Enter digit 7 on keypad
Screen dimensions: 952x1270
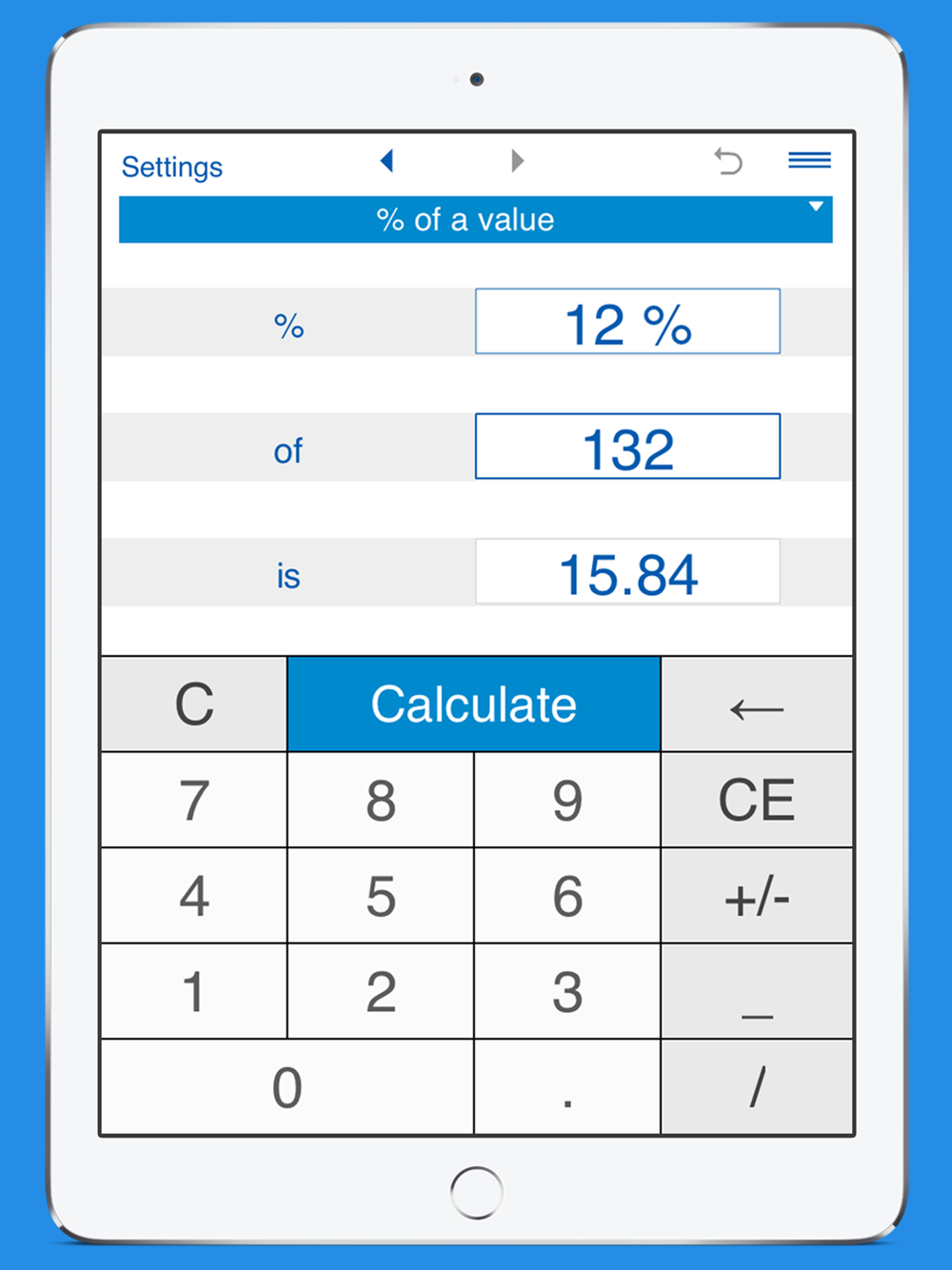194,800
